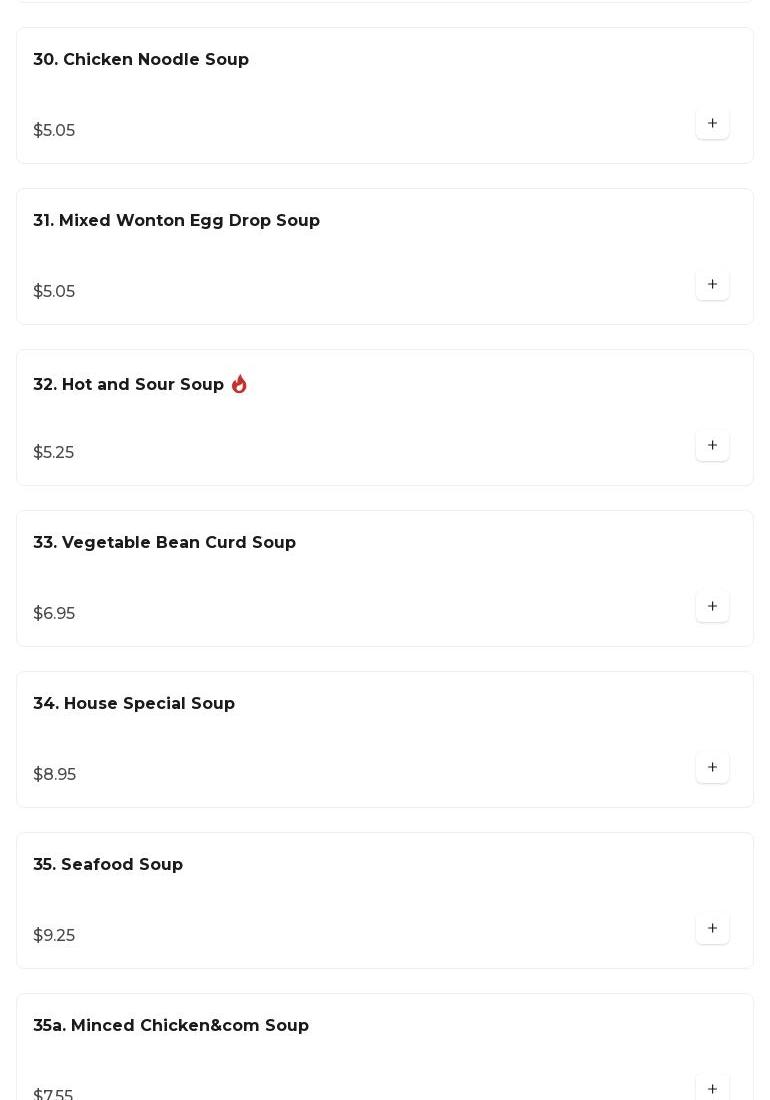
Task: Add House Special Soup to cart
Action: tap(712, 768)
